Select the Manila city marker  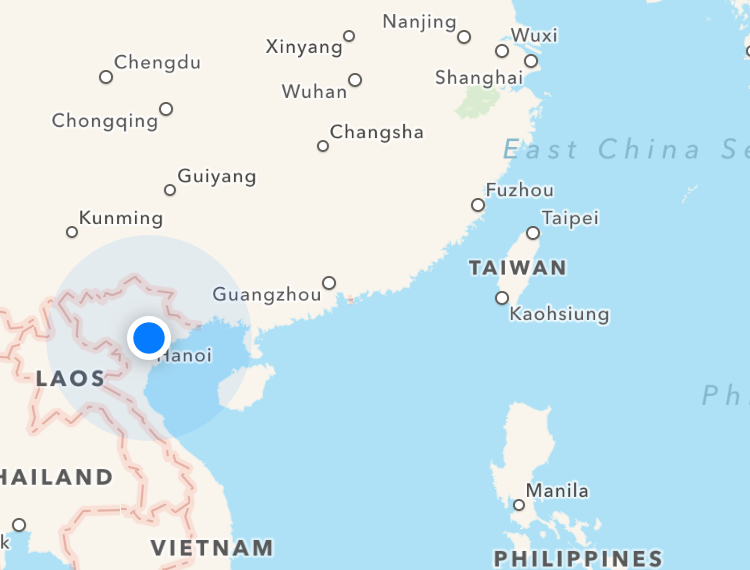(x=519, y=505)
